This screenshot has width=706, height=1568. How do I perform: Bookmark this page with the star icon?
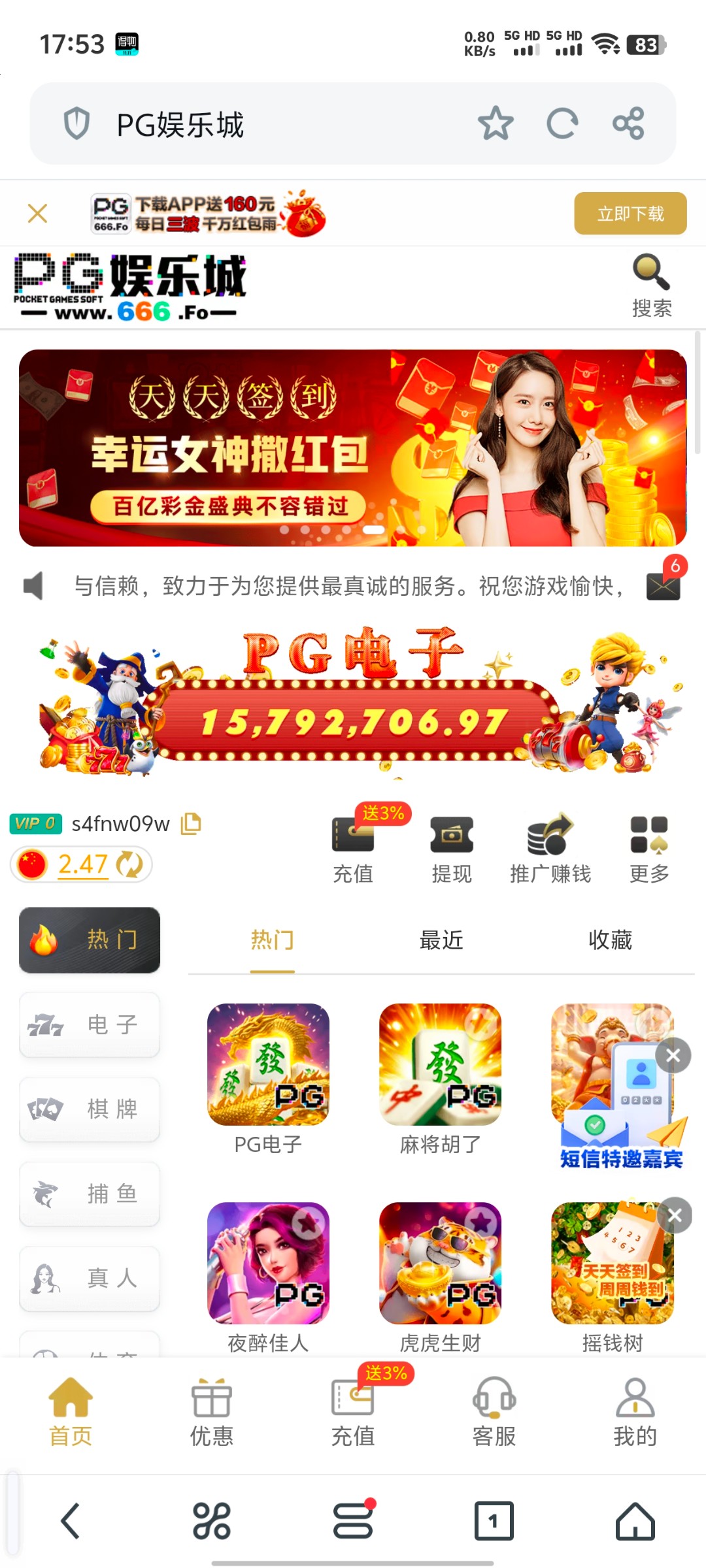click(x=496, y=123)
